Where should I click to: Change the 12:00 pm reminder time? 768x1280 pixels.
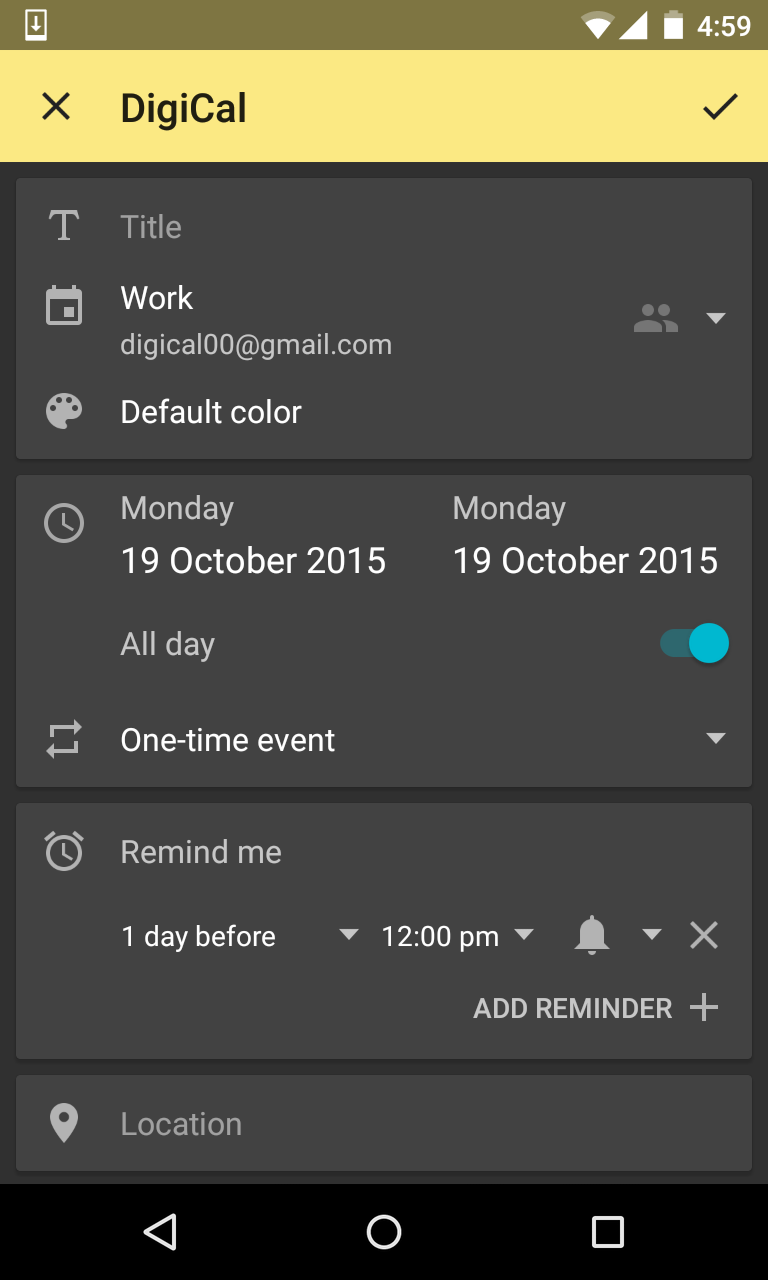pyautogui.click(x=457, y=936)
